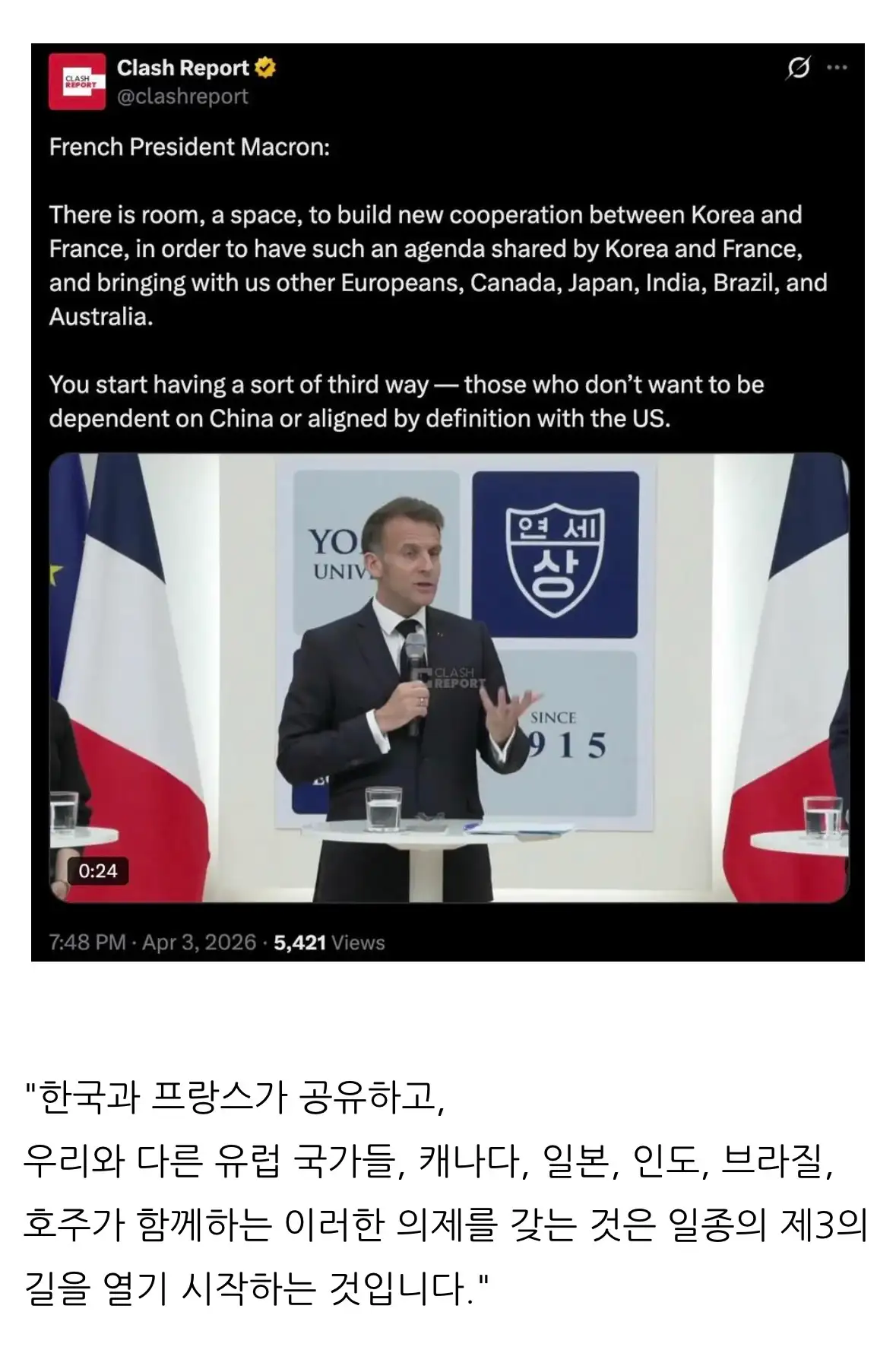Screen dimensions: 896x1350
Task: Open the Clash Report tweet screenshot image
Action: click(x=448, y=502)
